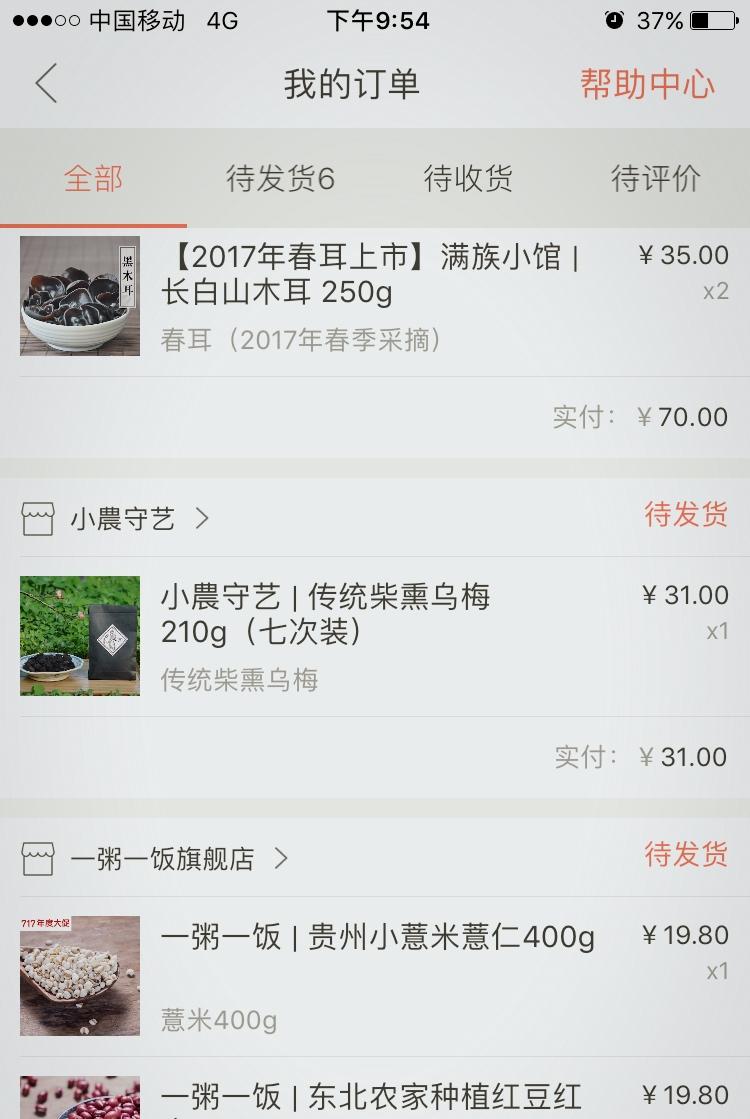
Task: Go back from My Orders page
Action: point(46,84)
